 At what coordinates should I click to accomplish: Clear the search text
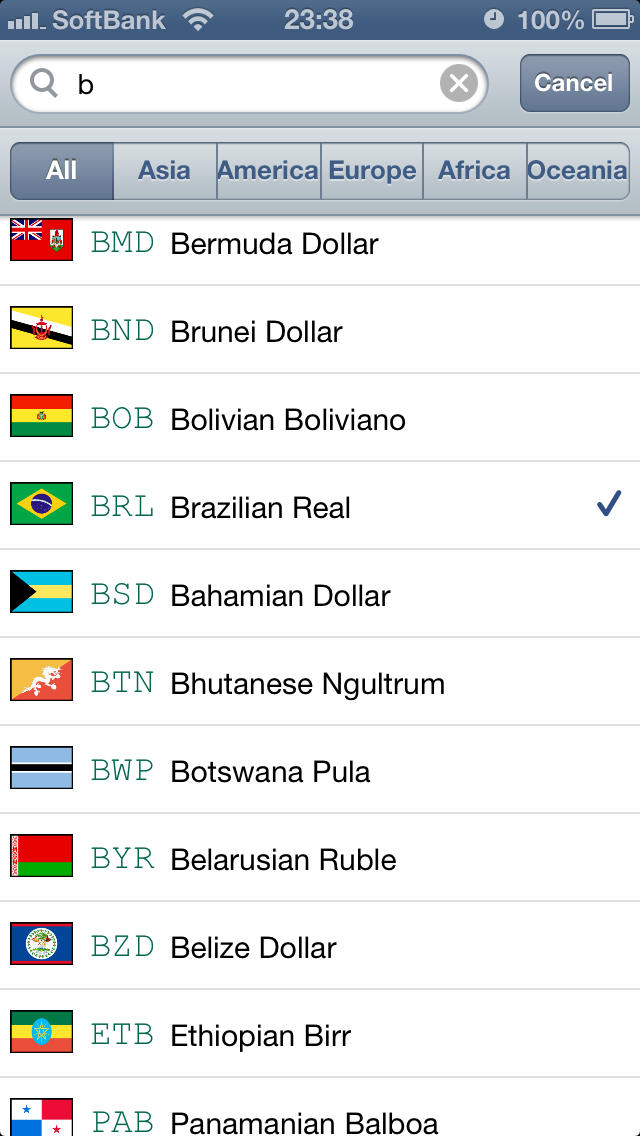point(459,84)
